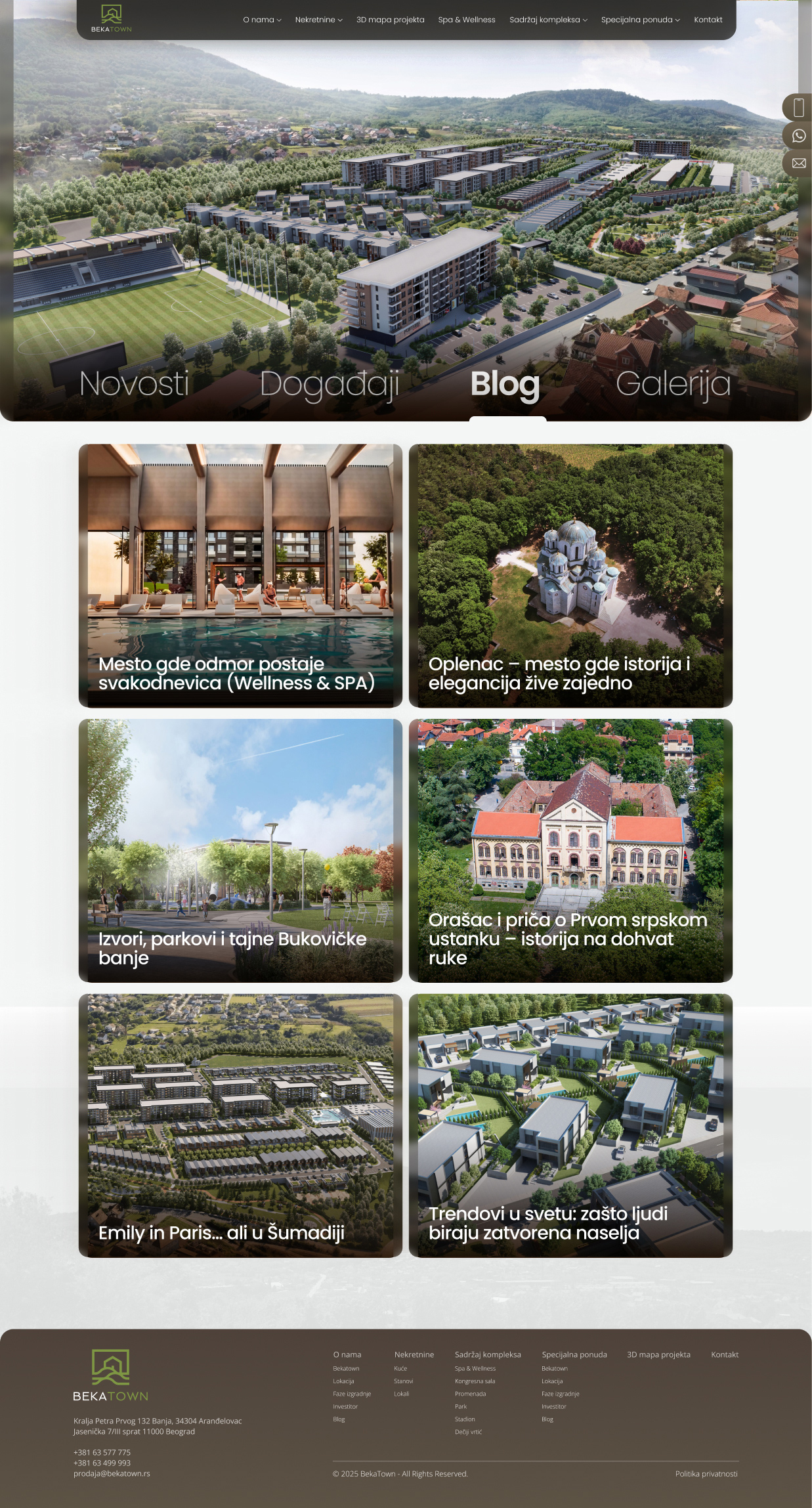This screenshot has height=1508, width=812.
Task: Tap the phone call floating icon
Action: [798, 108]
